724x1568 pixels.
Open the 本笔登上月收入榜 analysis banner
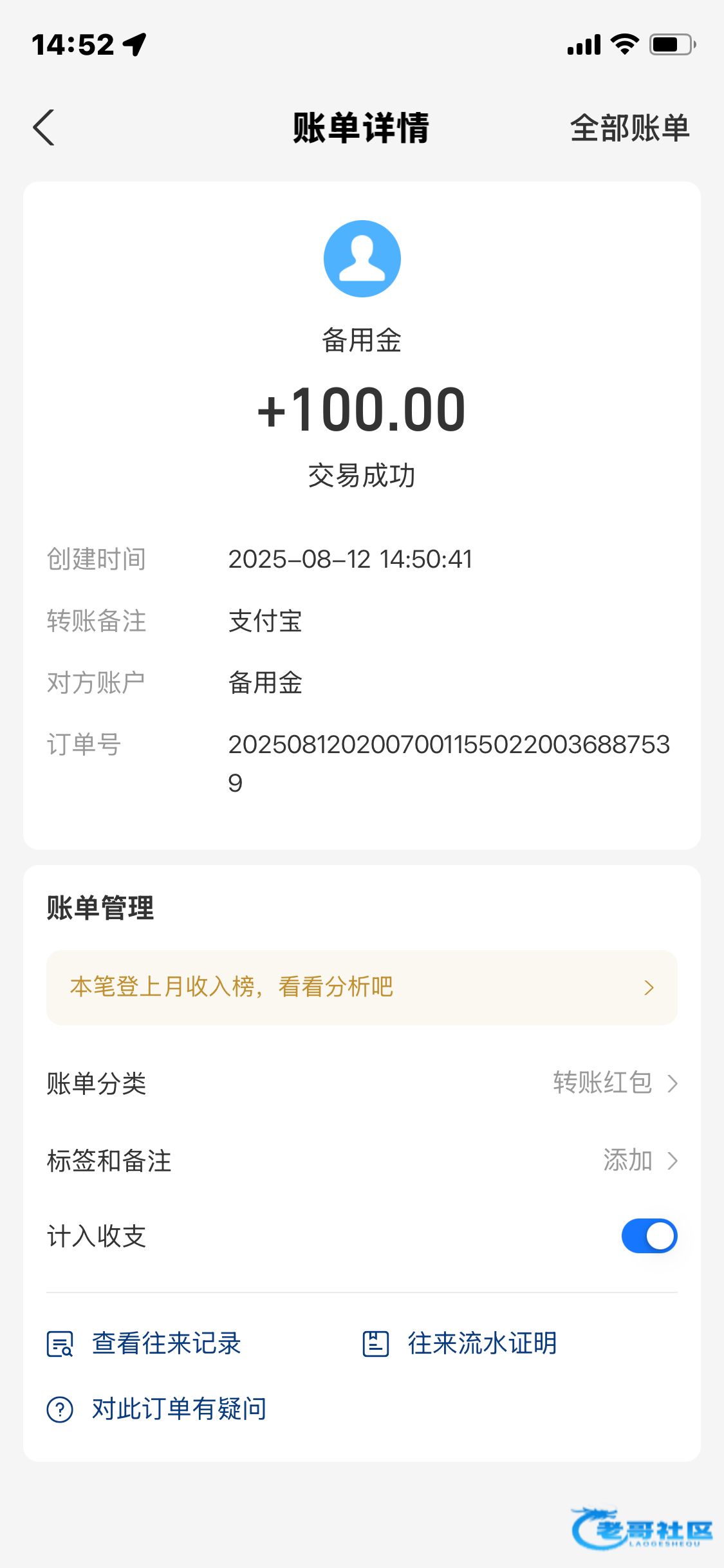[x=362, y=987]
